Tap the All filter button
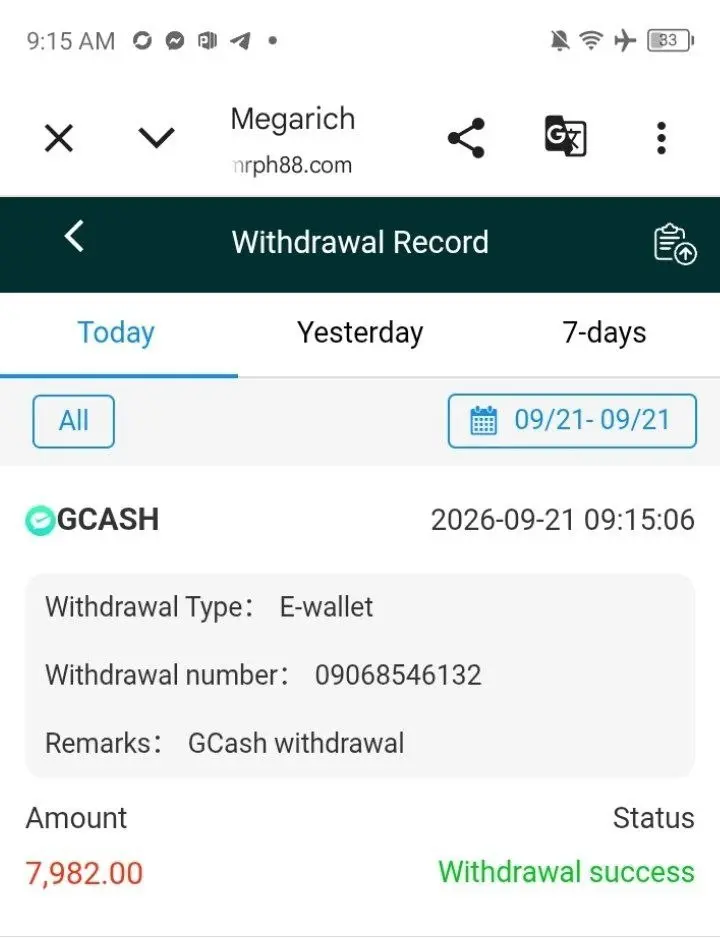 74,421
